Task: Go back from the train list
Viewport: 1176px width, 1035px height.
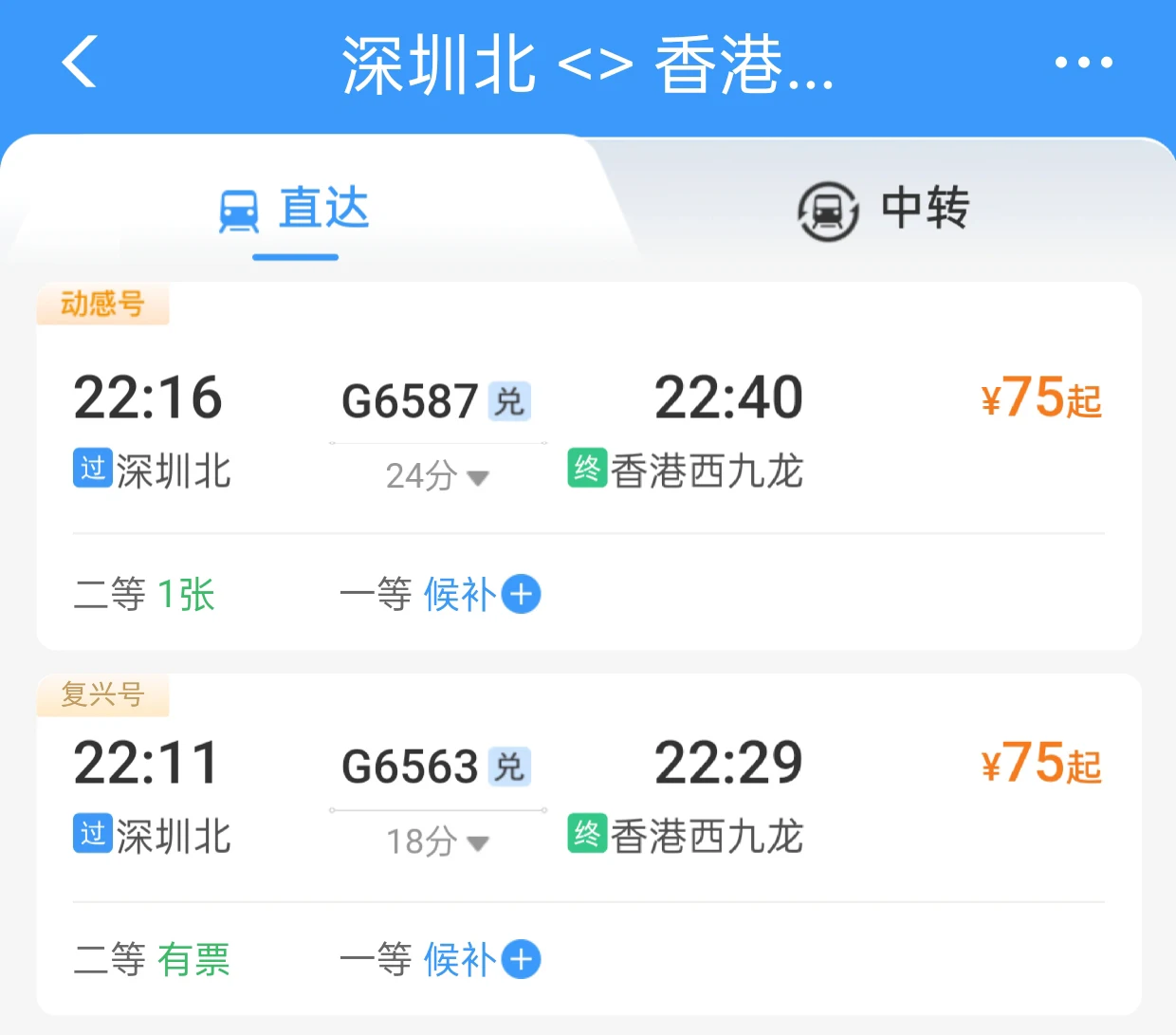Action: tap(80, 63)
